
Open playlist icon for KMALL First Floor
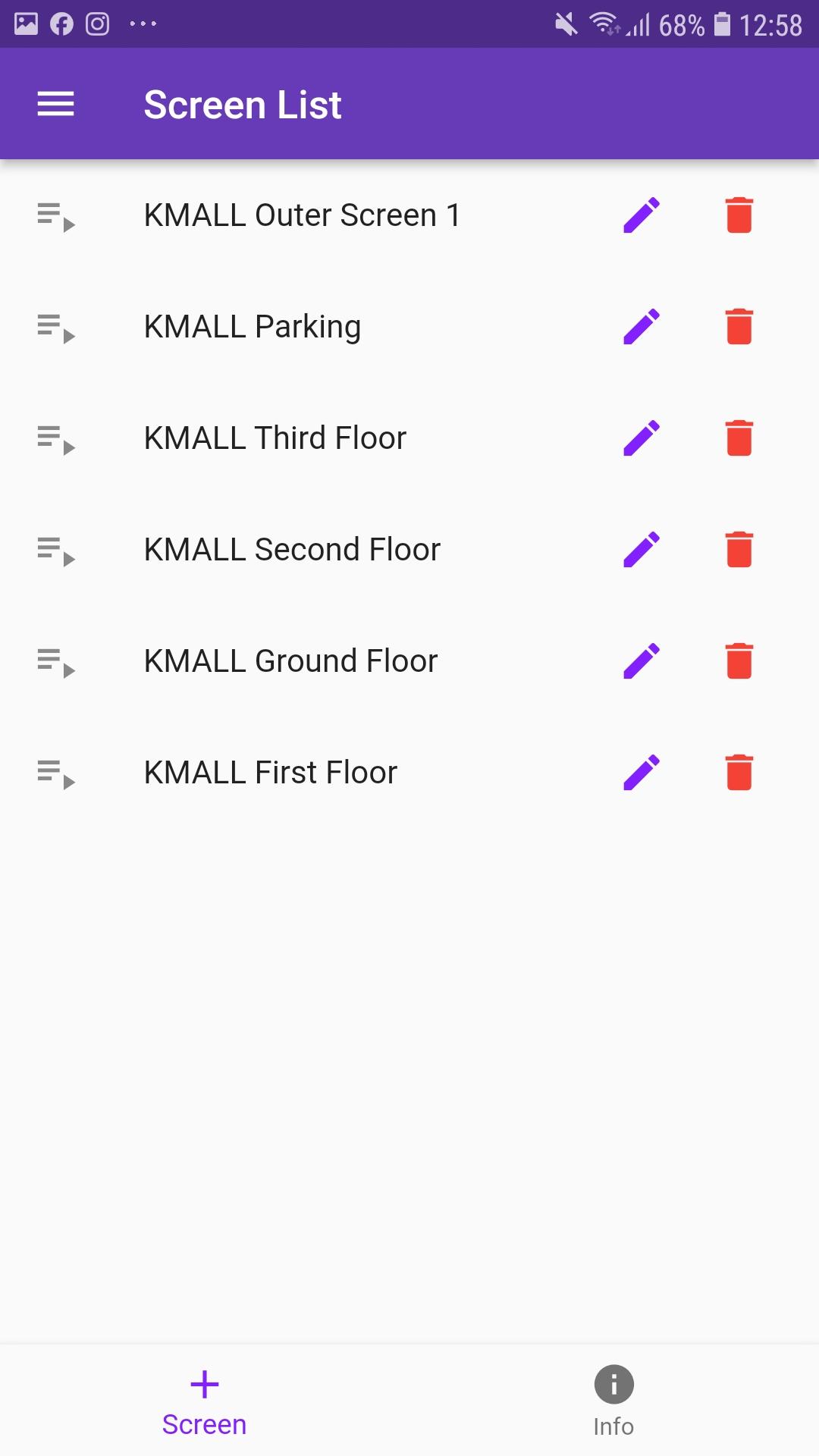click(56, 774)
